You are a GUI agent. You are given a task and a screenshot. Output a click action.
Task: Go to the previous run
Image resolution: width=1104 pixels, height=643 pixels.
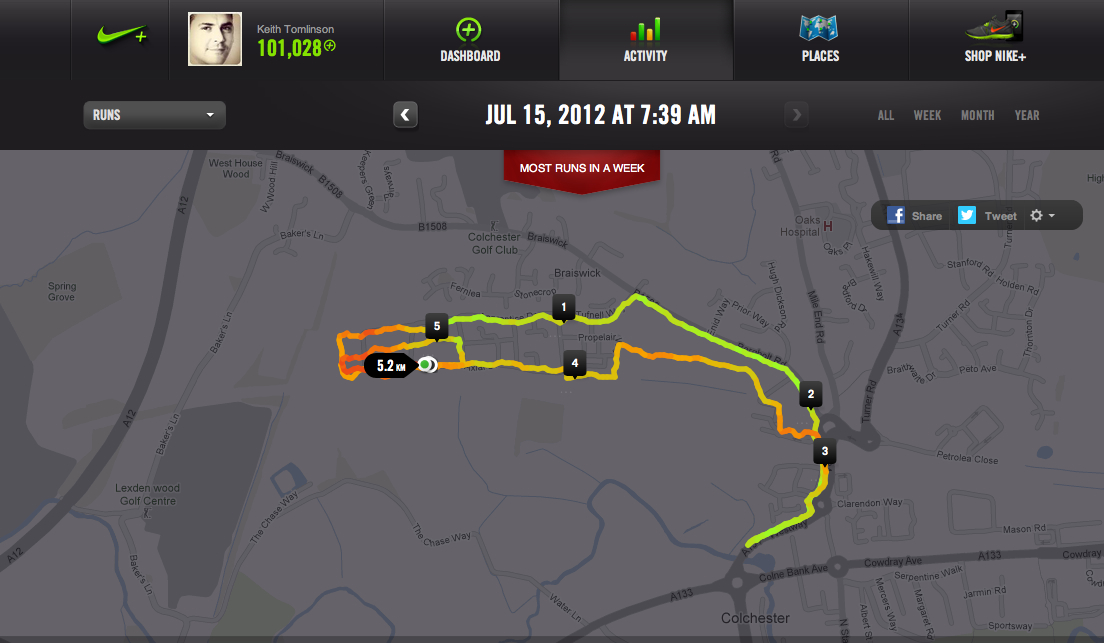[405, 115]
